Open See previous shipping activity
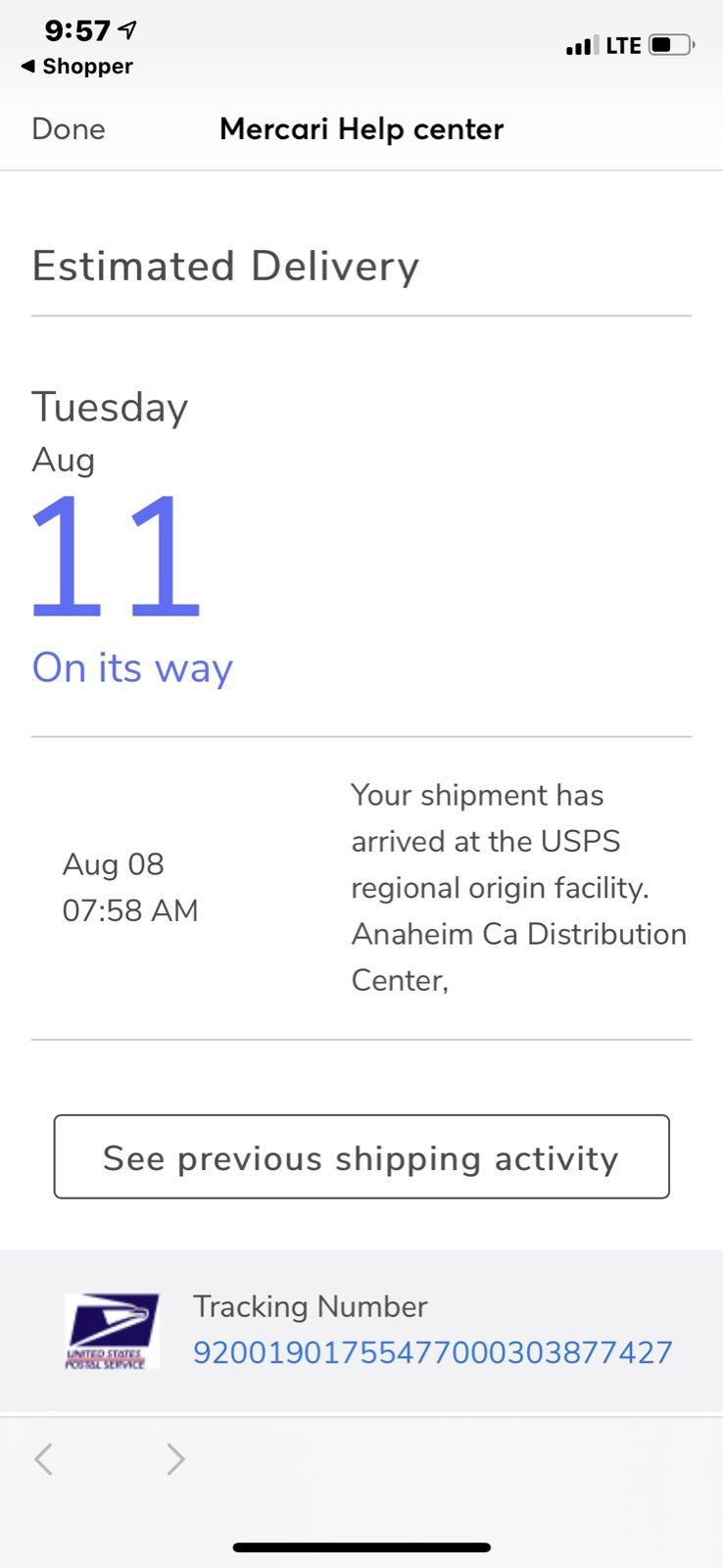The height and width of the screenshot is (1568, 723). (x=361, y=1156)
